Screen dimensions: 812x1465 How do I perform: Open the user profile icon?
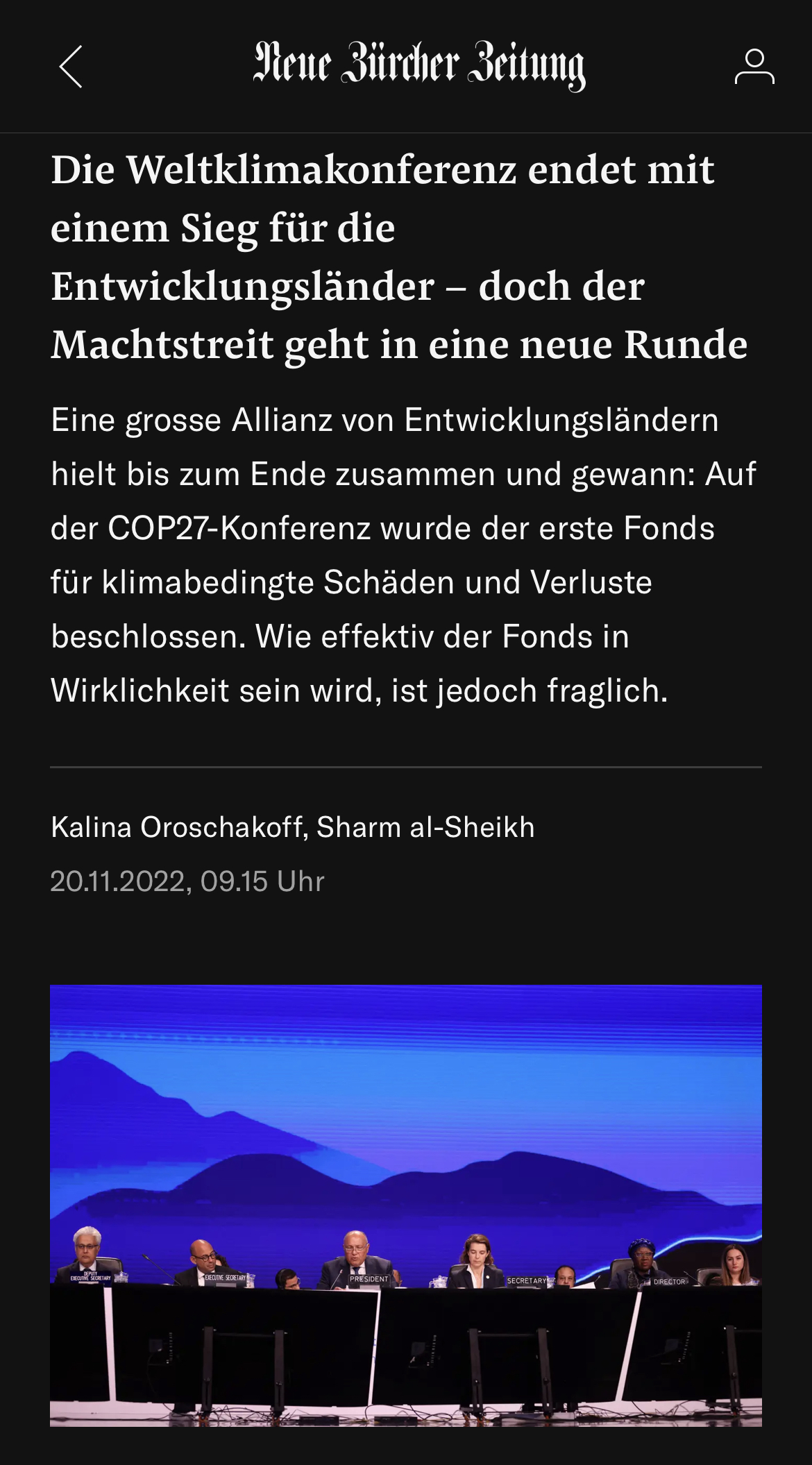pos(754,67)
